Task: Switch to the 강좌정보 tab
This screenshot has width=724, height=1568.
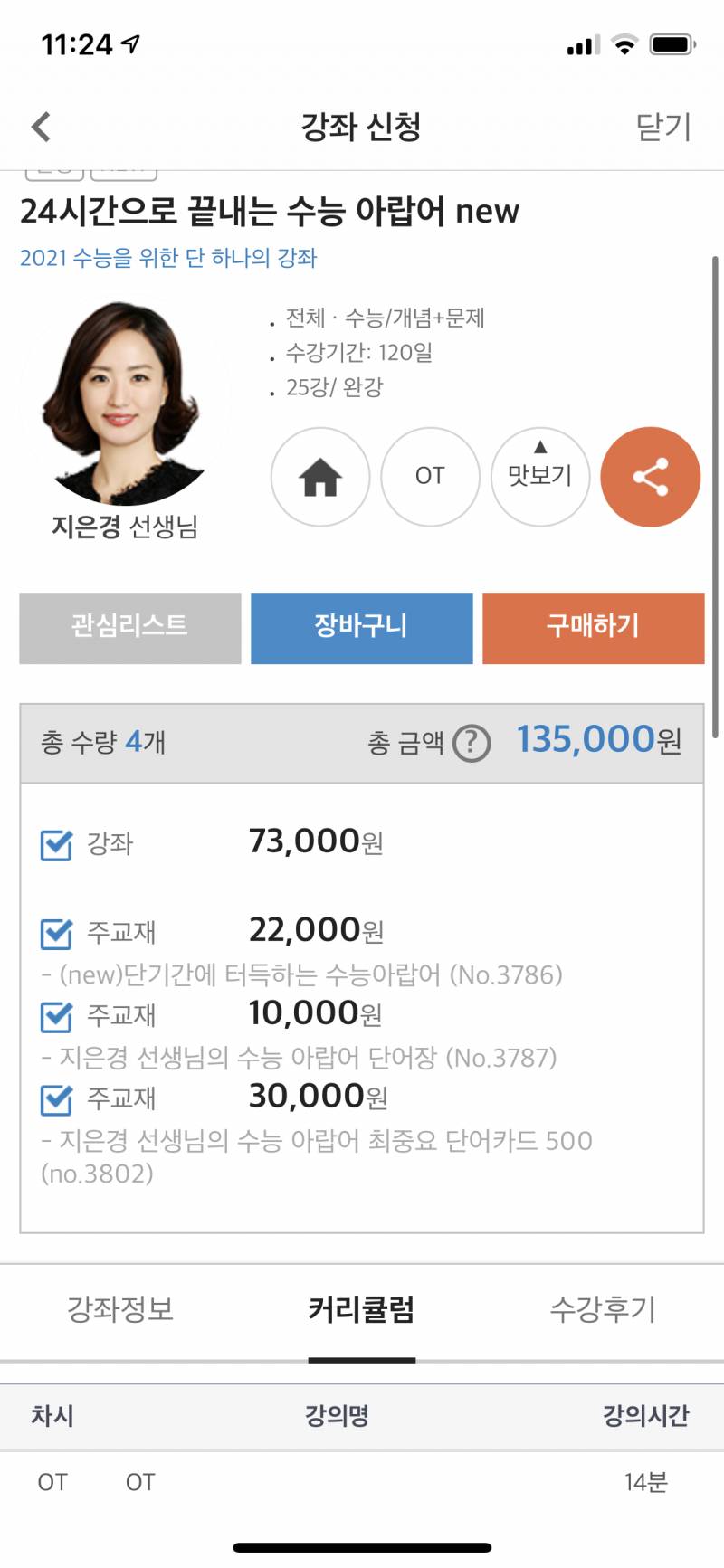Action: (x=119, y=1308)
